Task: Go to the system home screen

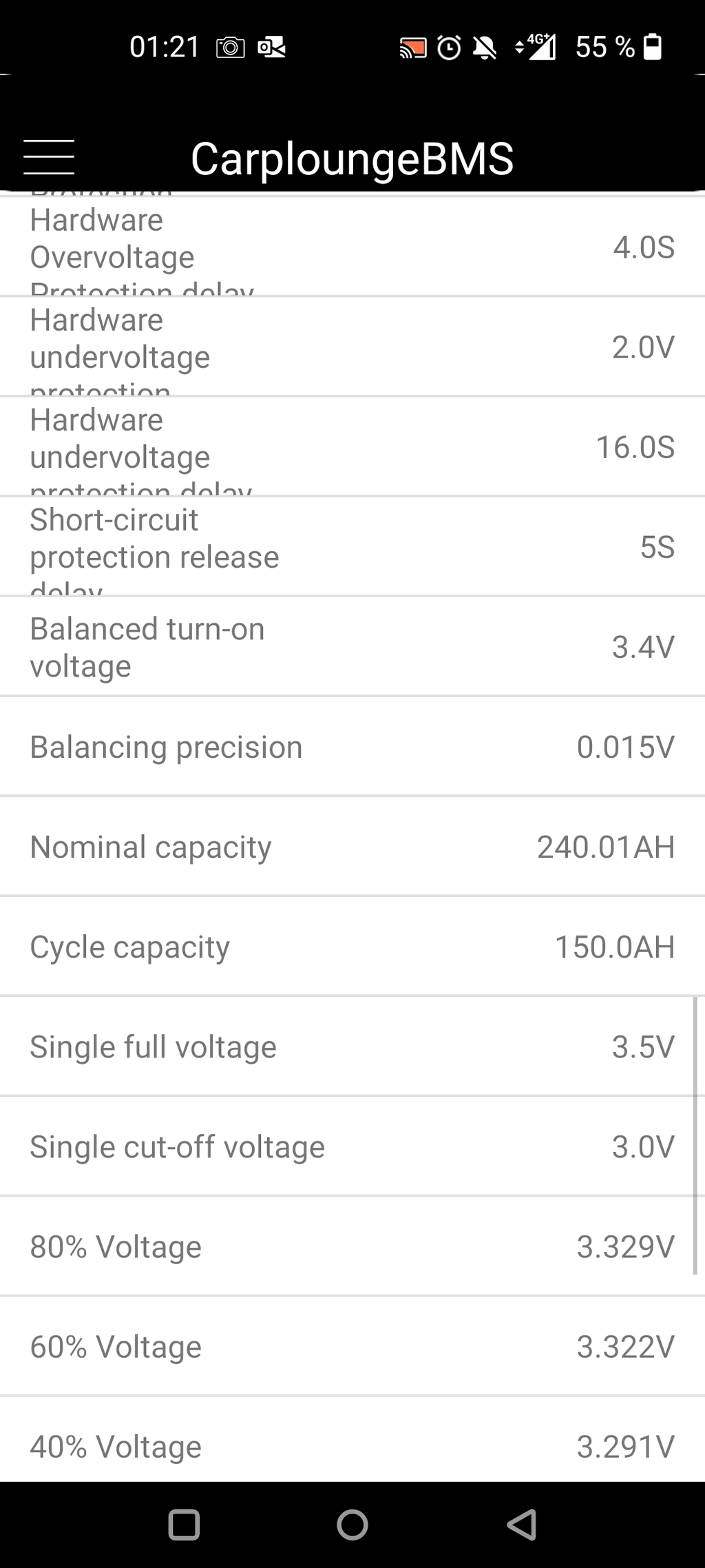Action: pos(352,1525)
